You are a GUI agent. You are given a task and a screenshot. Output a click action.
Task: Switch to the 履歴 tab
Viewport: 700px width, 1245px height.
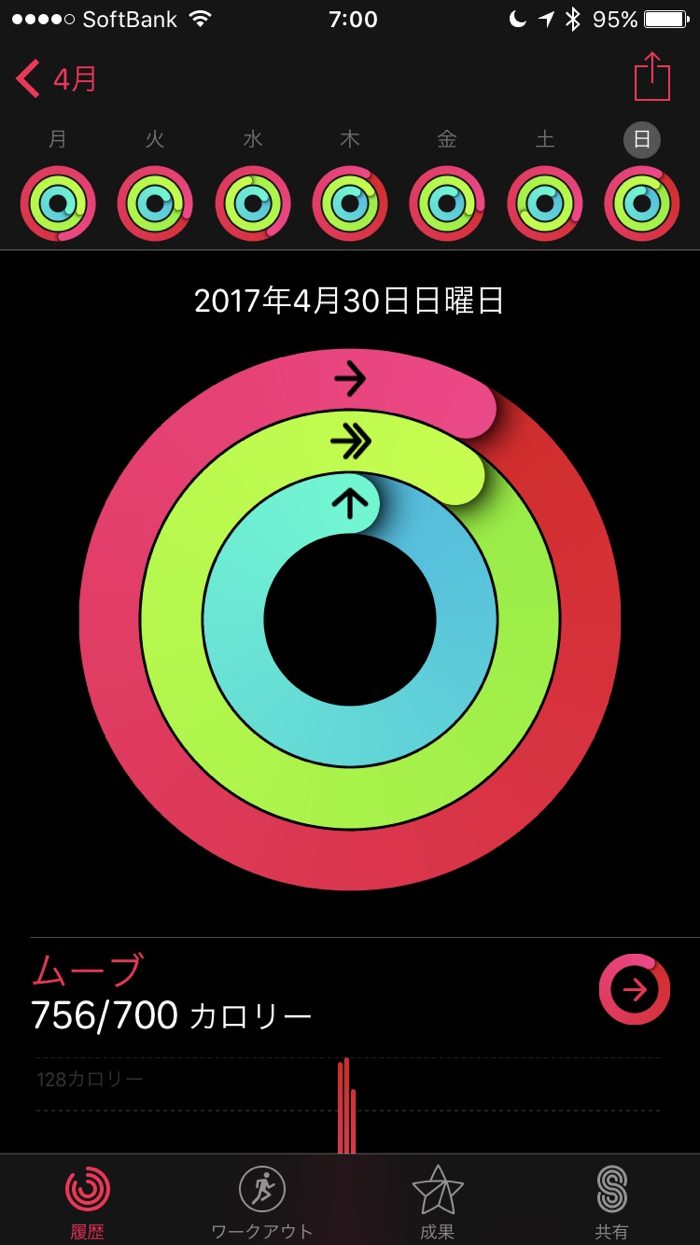pyautogui.click(x=88, y=1200)
